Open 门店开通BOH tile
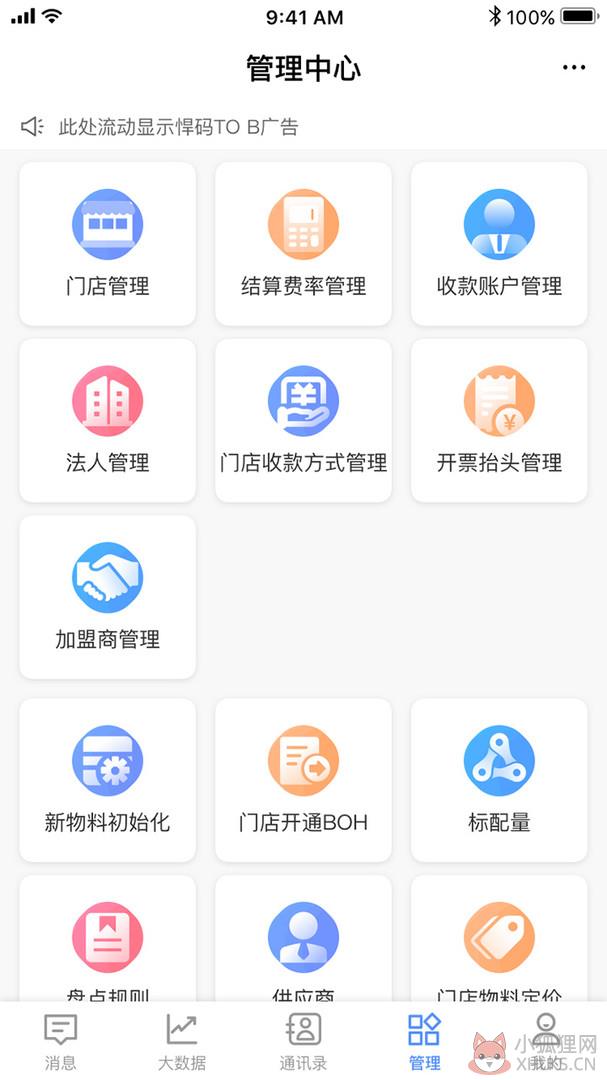This screenshot has height=1080, width=607. [x=303, y=780]
